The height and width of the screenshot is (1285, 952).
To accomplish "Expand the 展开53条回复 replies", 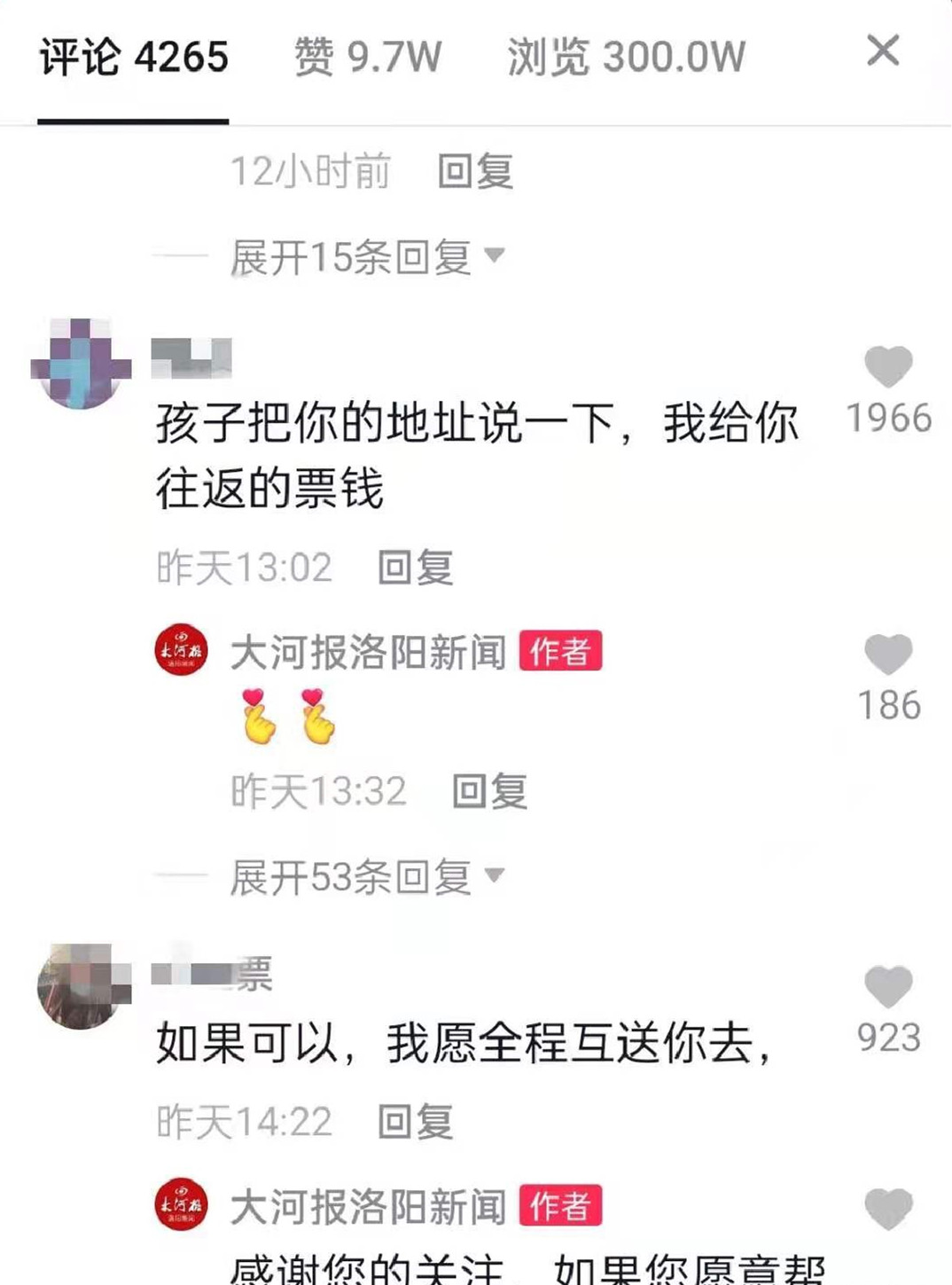I will pyautogui.click(x=366, y=877).
